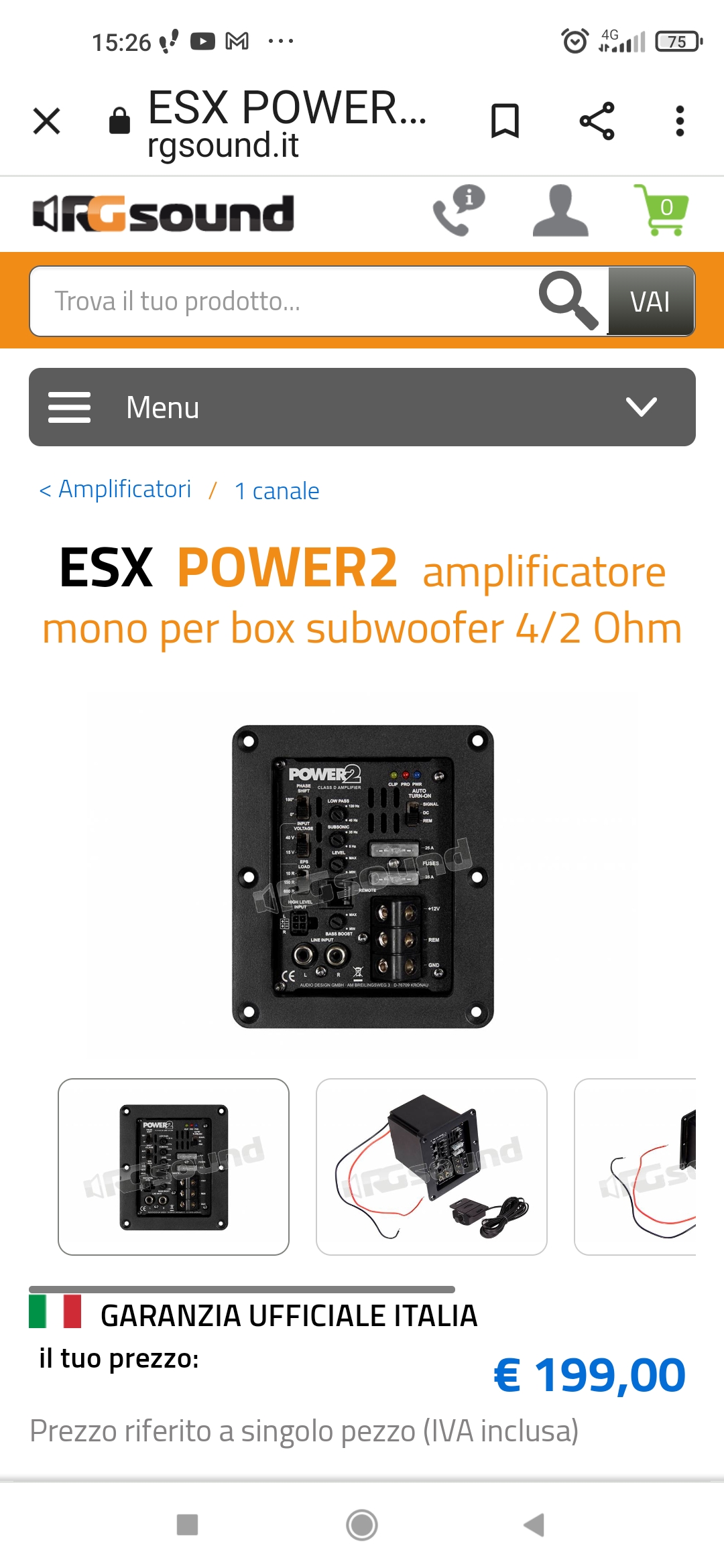This screenshot has height=1568, width=724.
Task: Bookmark this rgsound.it page
Action: (505, 121)
